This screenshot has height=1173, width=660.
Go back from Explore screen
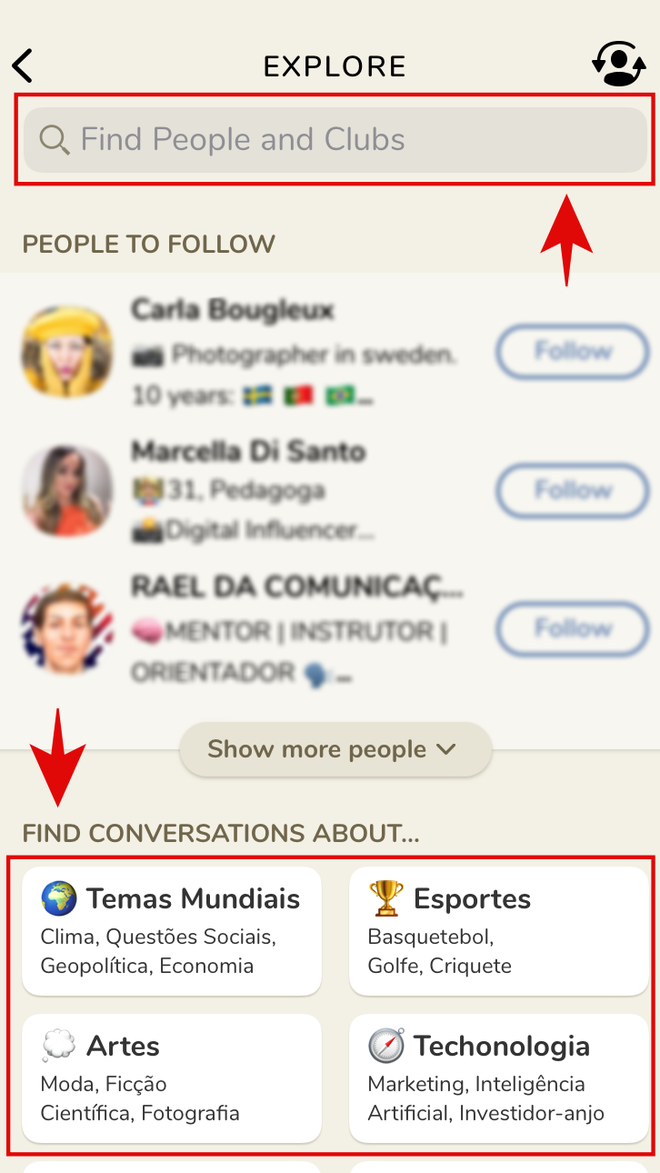click(x=23, y=65)
